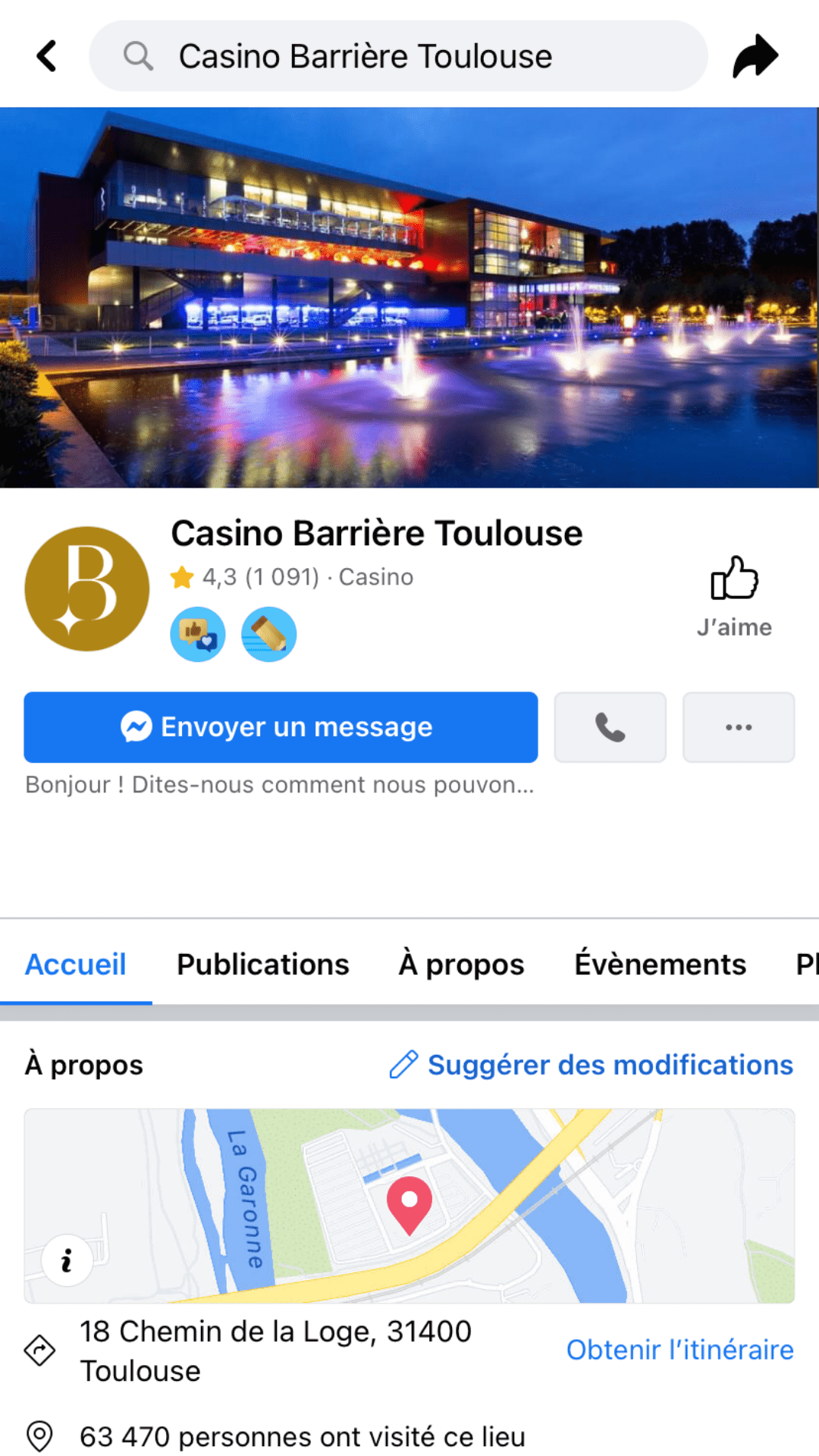Call the casino with the phone button
819x1456 pixels.
point(610,727)
